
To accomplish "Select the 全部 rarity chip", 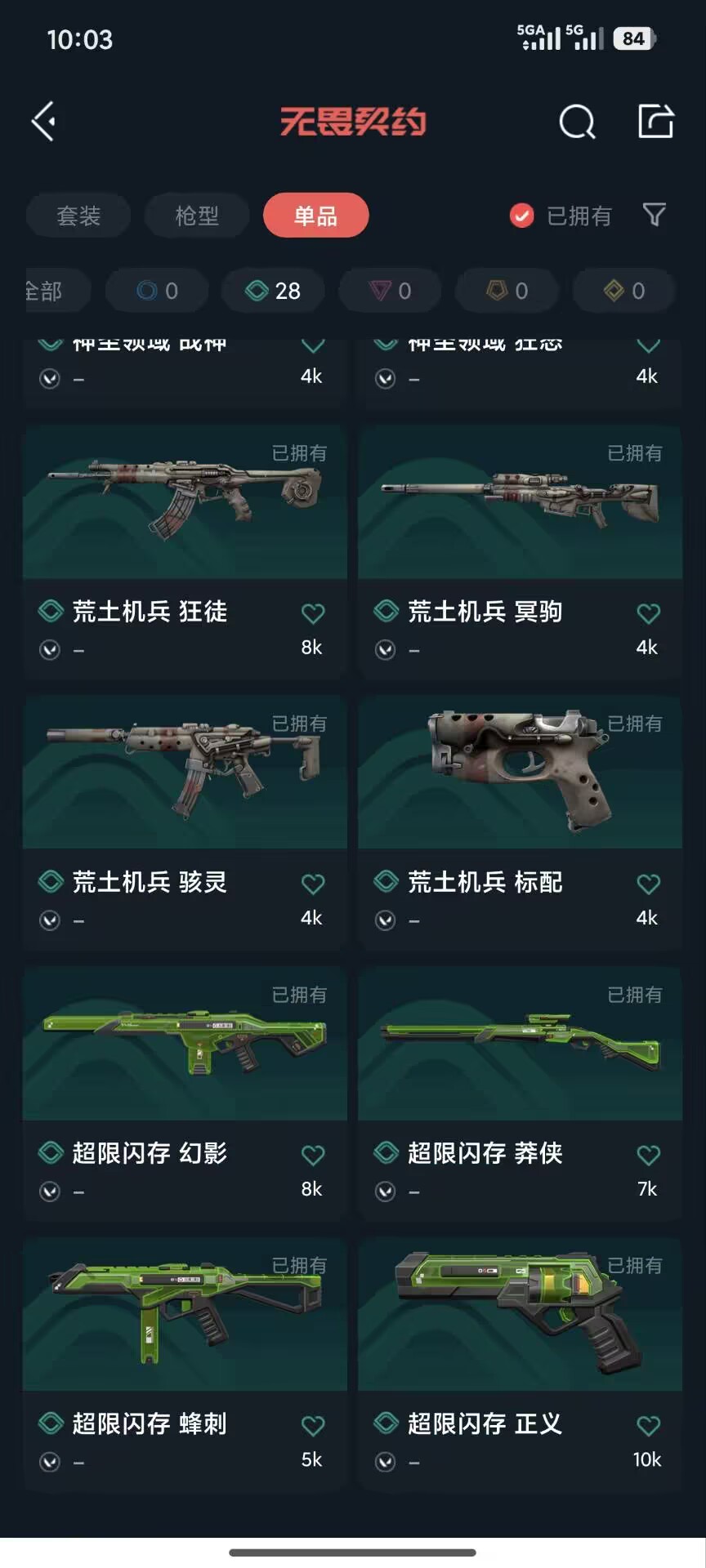I will click(54, 291).
